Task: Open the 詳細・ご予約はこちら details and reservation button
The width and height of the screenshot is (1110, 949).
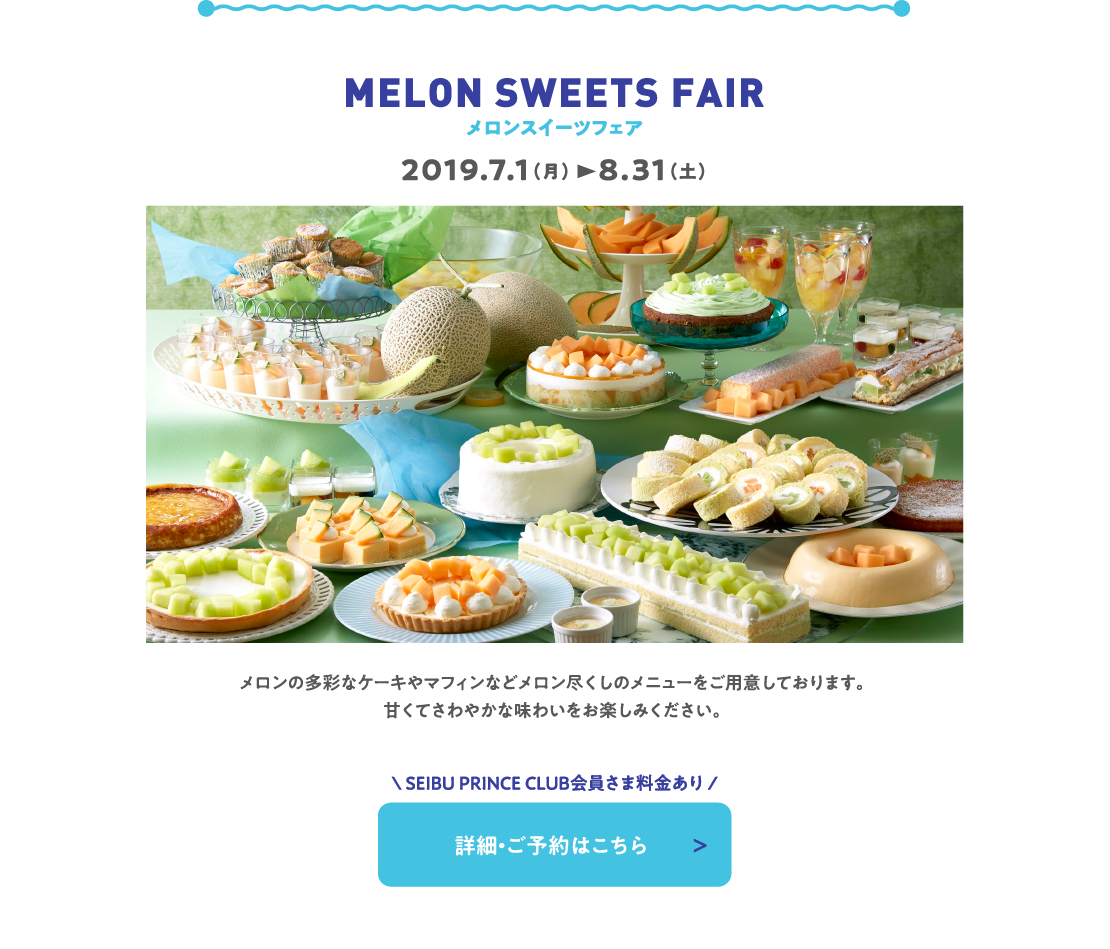Action: [554, 845]
